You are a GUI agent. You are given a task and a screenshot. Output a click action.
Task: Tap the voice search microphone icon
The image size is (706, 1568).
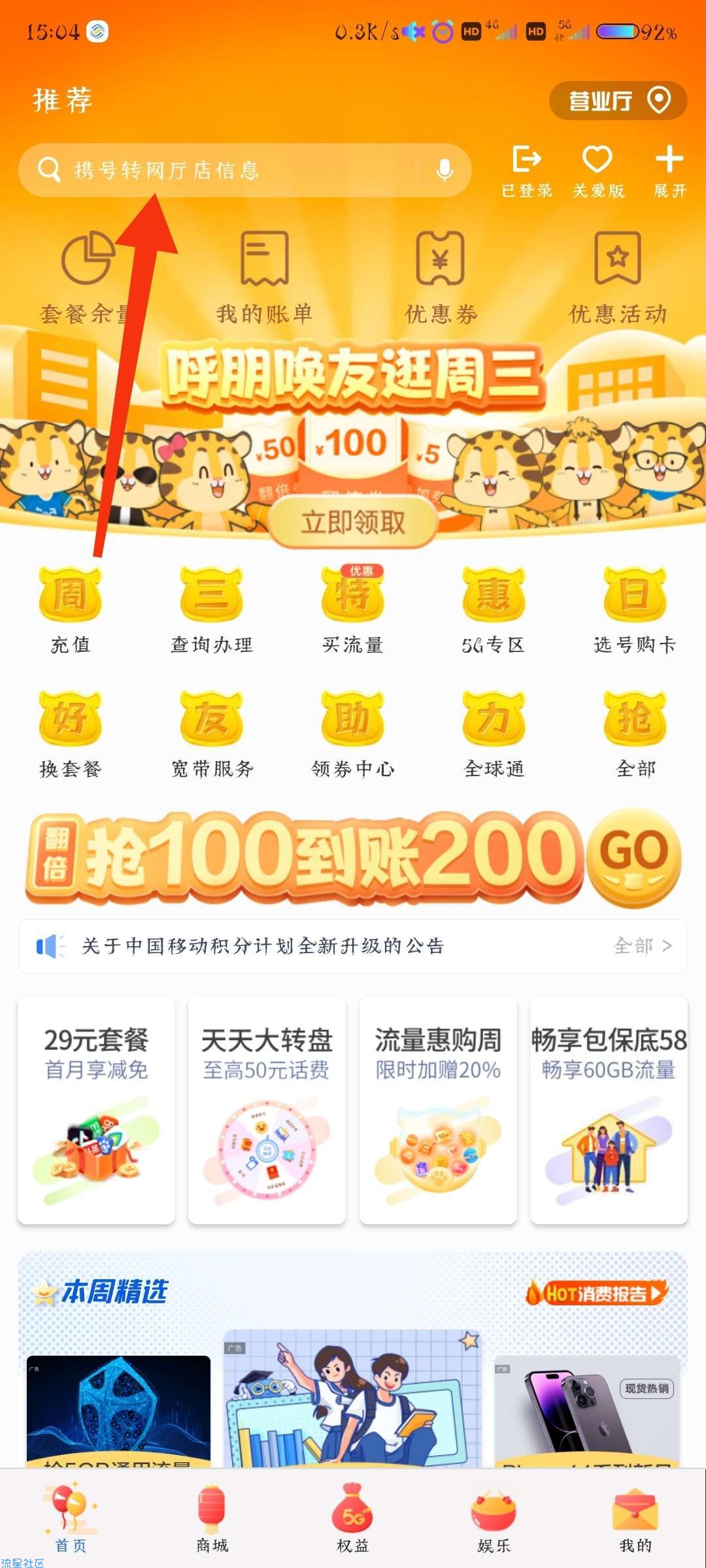445,171
